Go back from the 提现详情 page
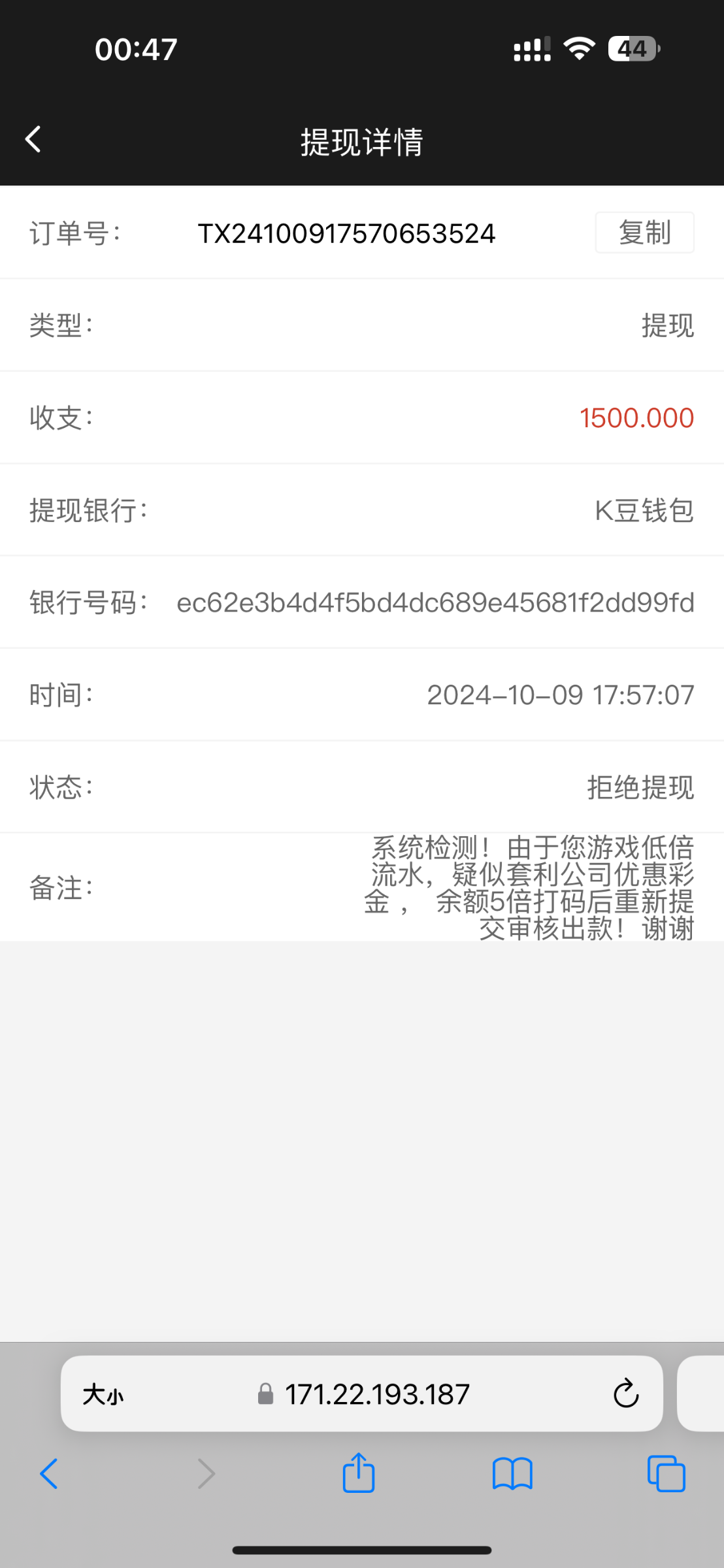The height and width of the screenshot is (1568, 724). coord(33,139)
